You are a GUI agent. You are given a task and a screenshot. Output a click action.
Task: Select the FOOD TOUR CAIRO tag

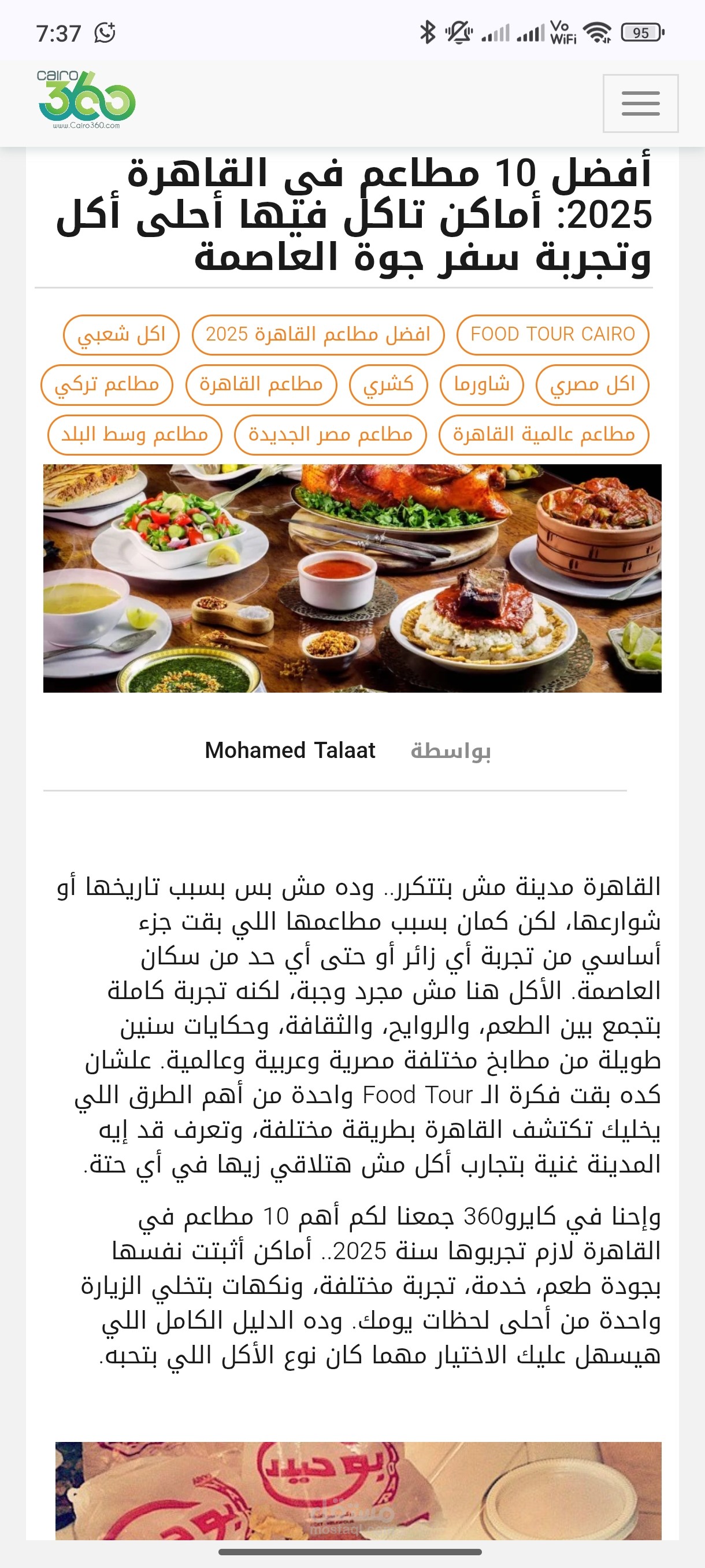(552, 334)
